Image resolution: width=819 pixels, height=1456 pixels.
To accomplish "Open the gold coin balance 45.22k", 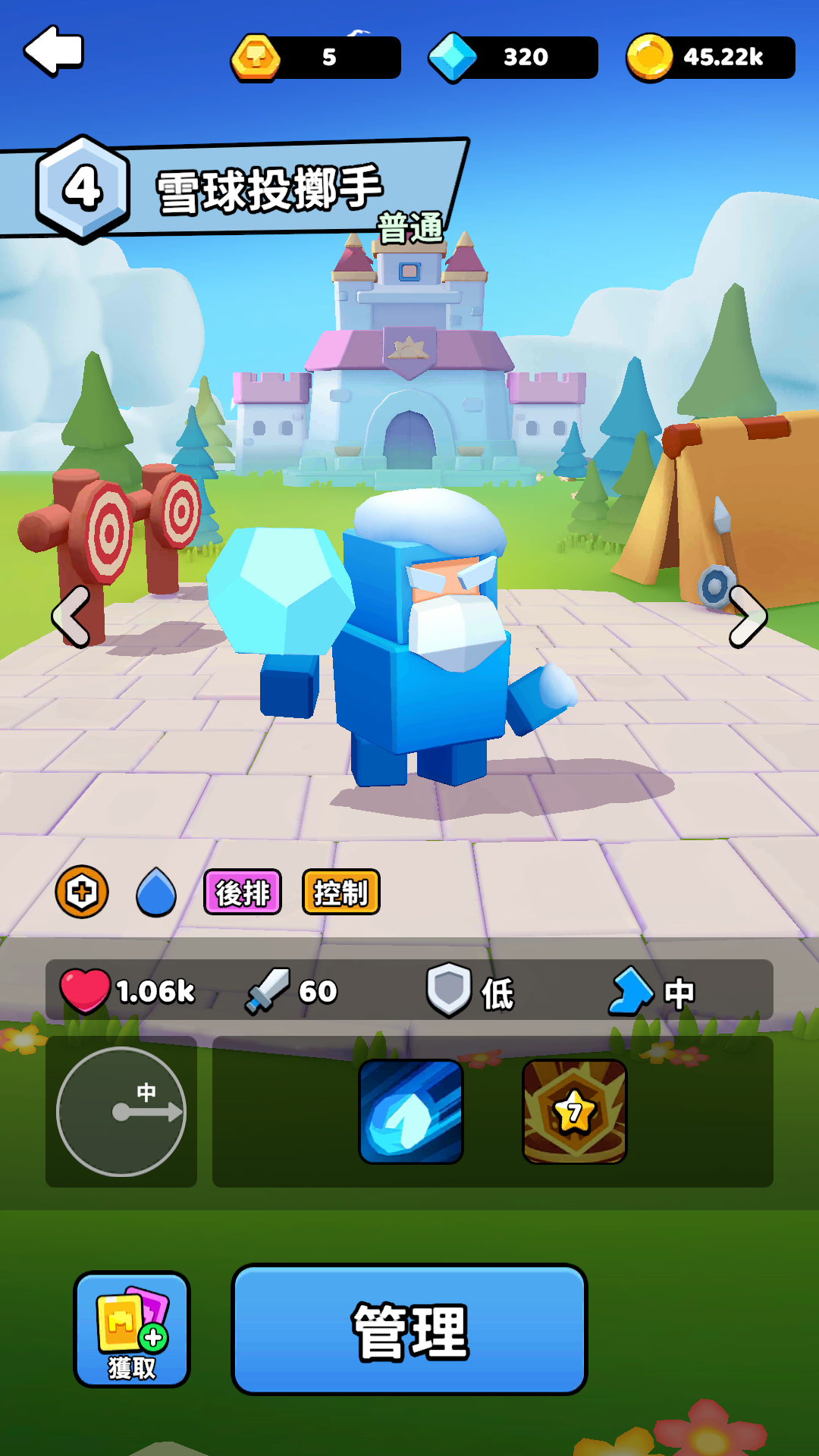I will tap(711, 58).
